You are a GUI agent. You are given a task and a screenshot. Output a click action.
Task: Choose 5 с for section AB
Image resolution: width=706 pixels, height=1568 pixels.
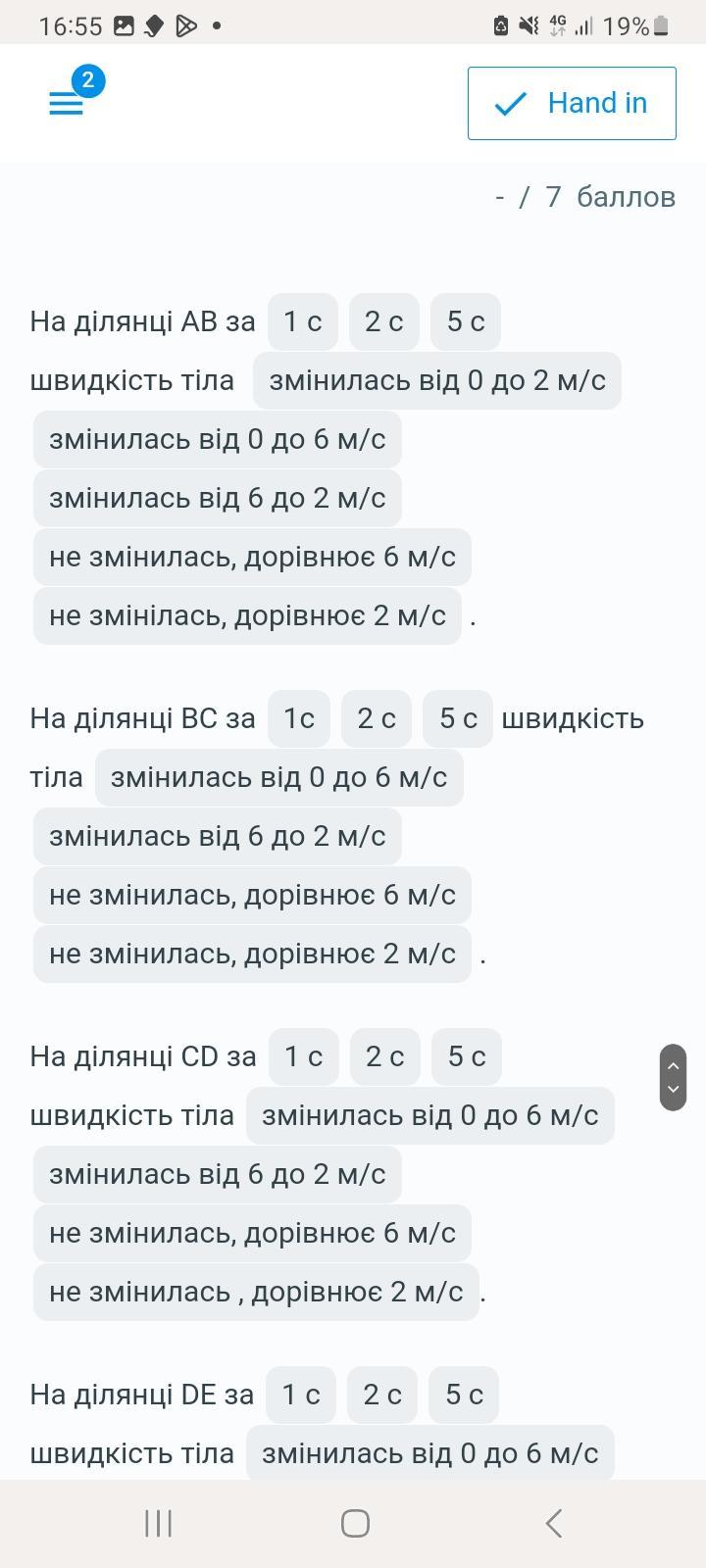tap(465, 321)
